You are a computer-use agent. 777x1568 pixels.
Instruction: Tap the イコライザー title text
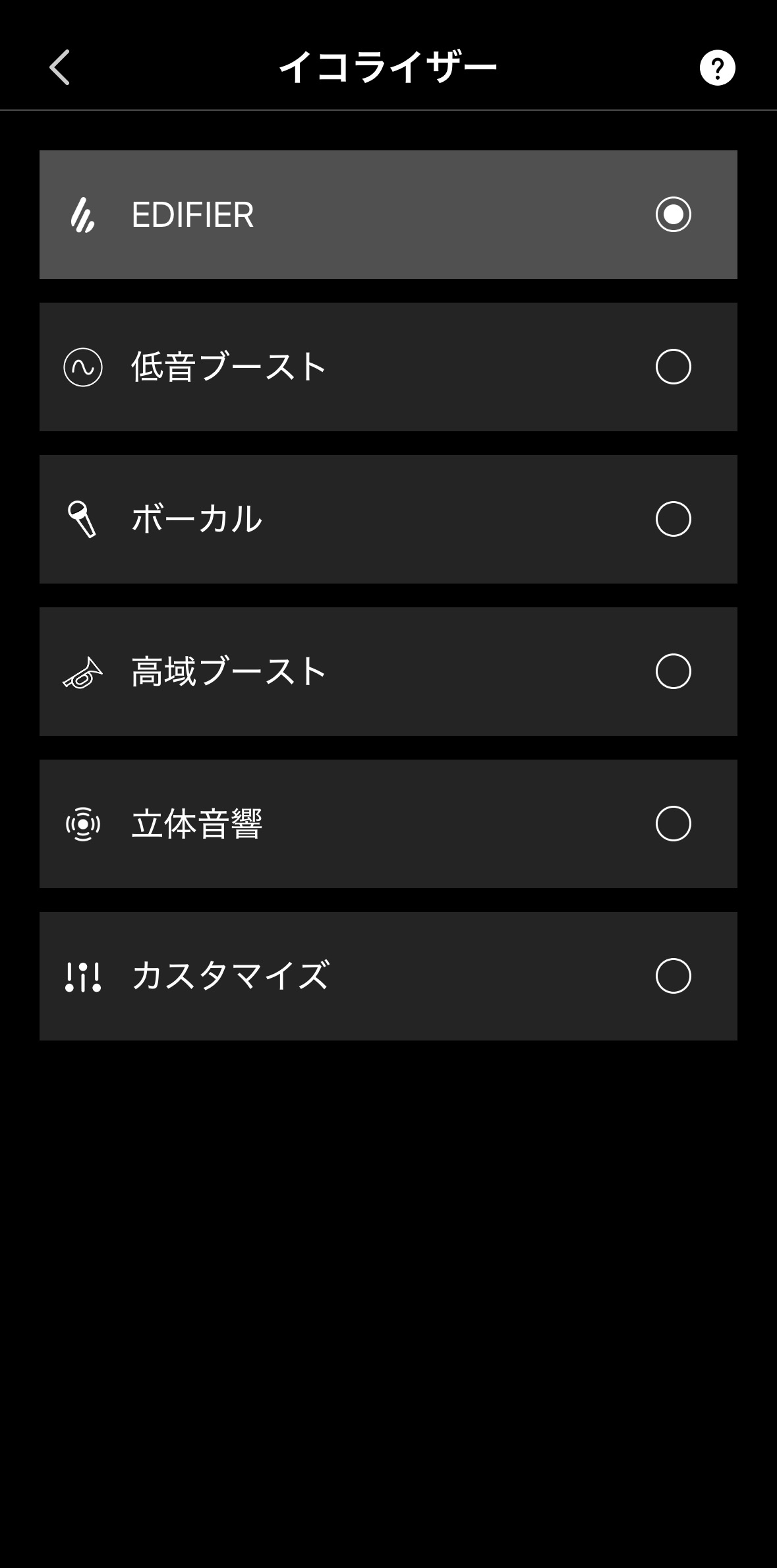[x=388, y=66]
